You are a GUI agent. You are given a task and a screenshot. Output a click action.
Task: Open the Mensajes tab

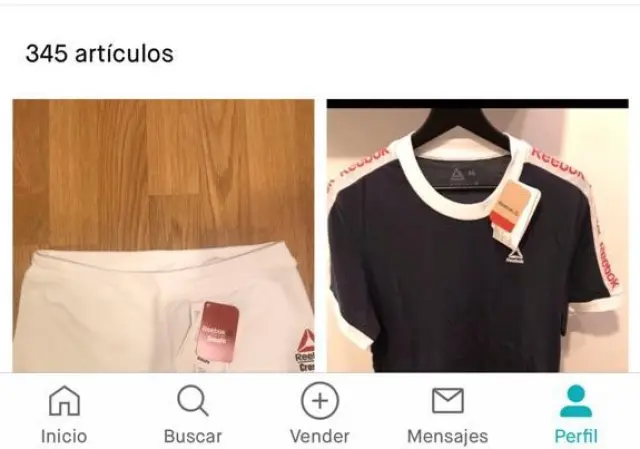[x=447, y=415]
